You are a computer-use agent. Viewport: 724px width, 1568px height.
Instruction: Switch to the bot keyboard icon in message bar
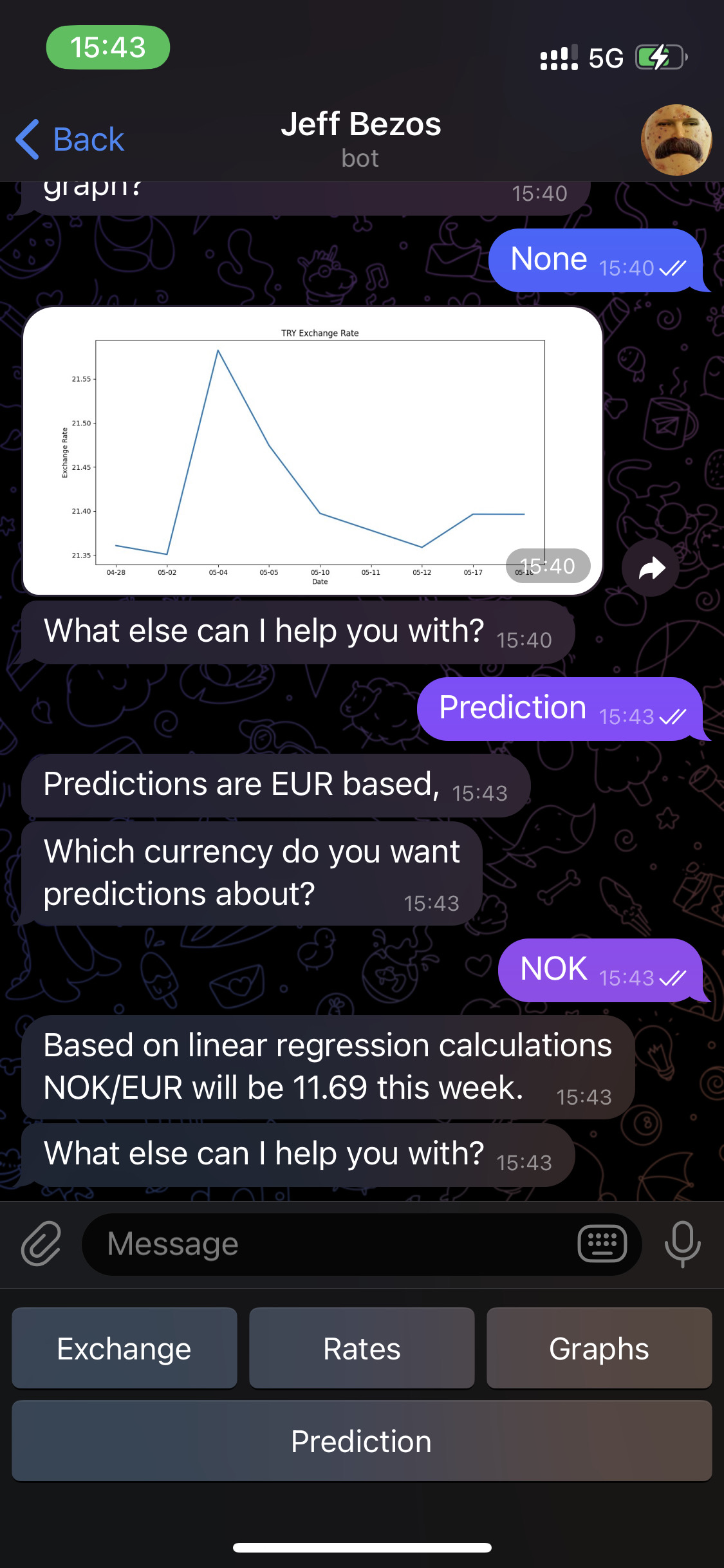603,1244
